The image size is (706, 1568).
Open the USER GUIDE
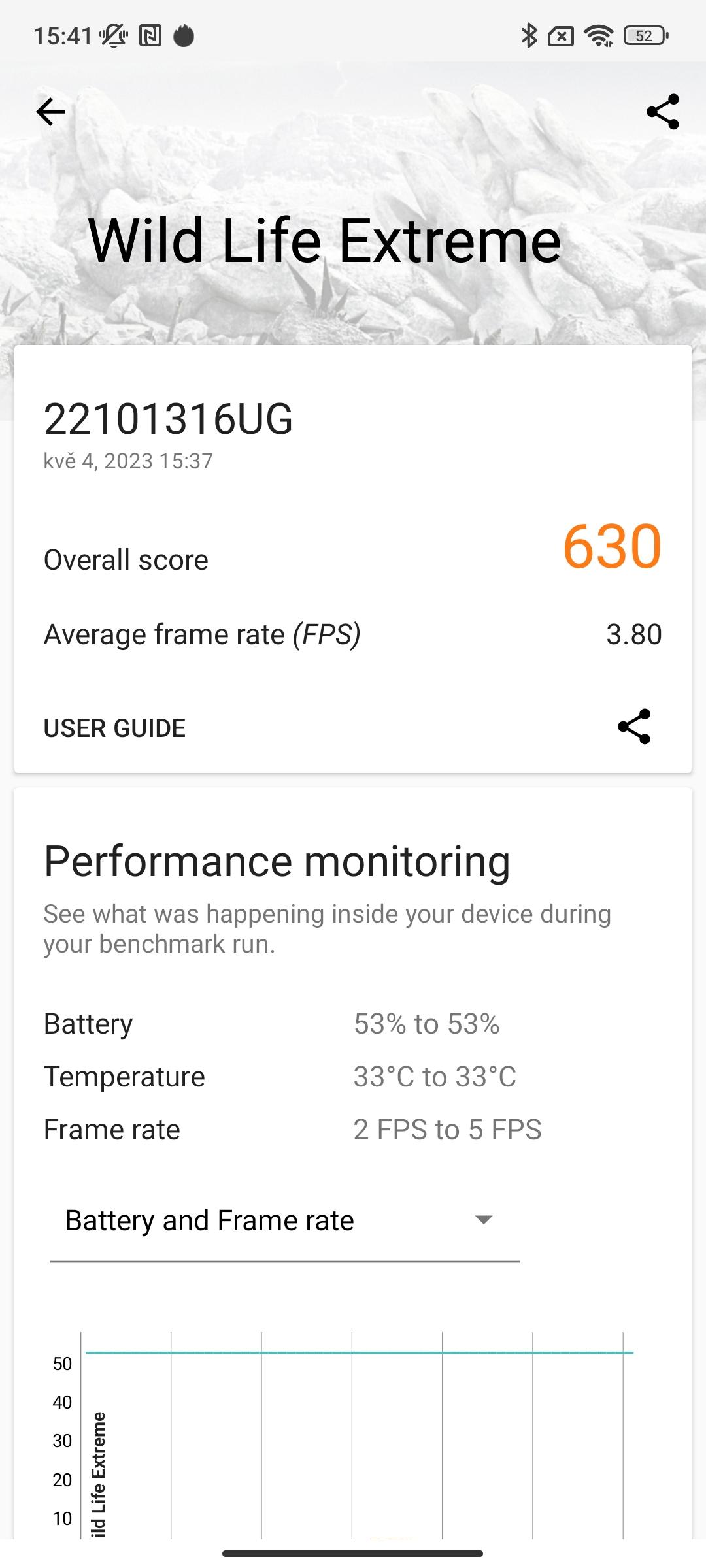pos(114,728)
